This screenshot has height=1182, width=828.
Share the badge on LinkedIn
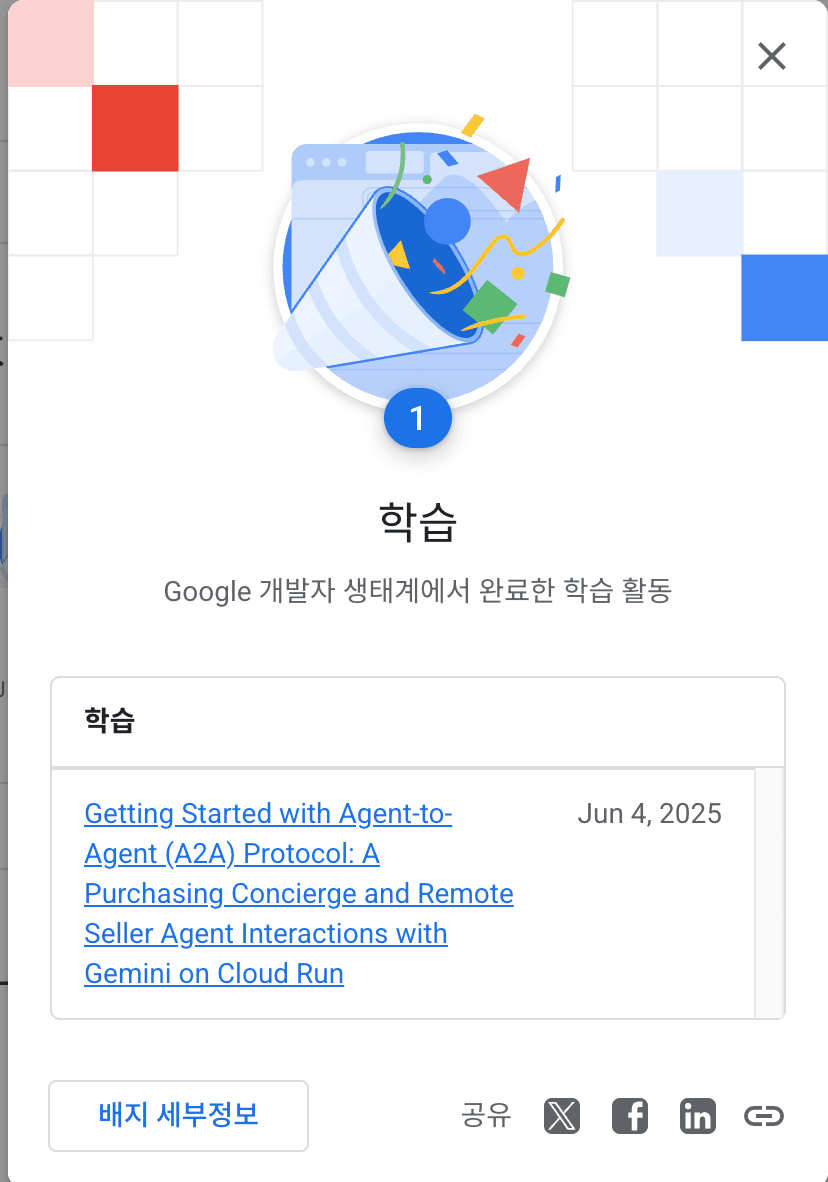(697, 1116)
